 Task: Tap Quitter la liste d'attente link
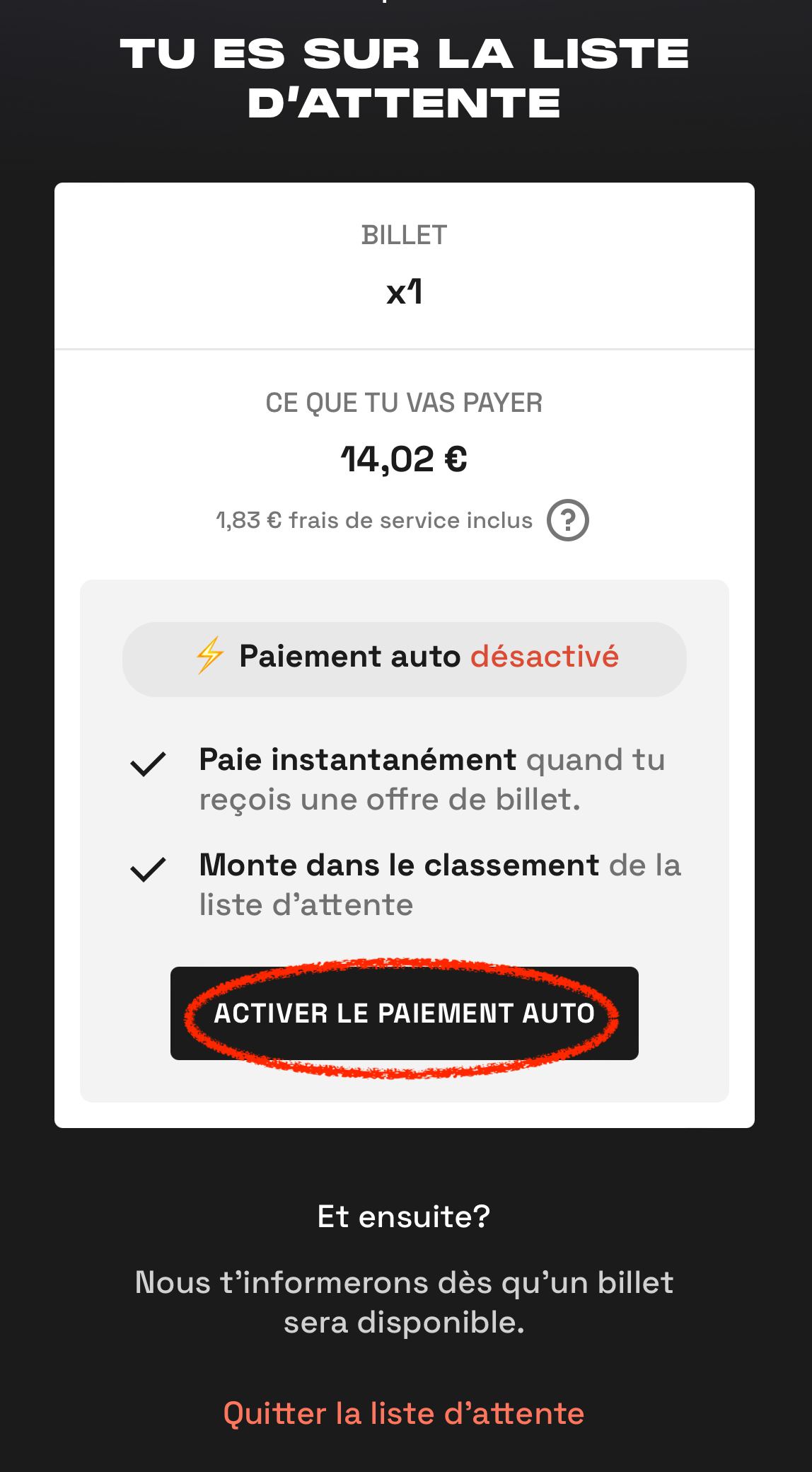coord(404,1413)
